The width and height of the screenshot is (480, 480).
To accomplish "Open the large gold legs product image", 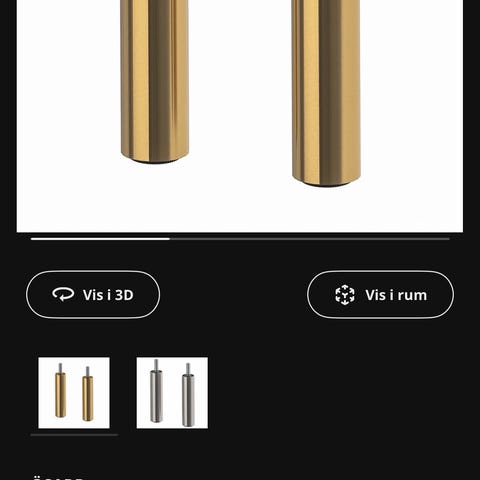I will (x=240, y=116).
